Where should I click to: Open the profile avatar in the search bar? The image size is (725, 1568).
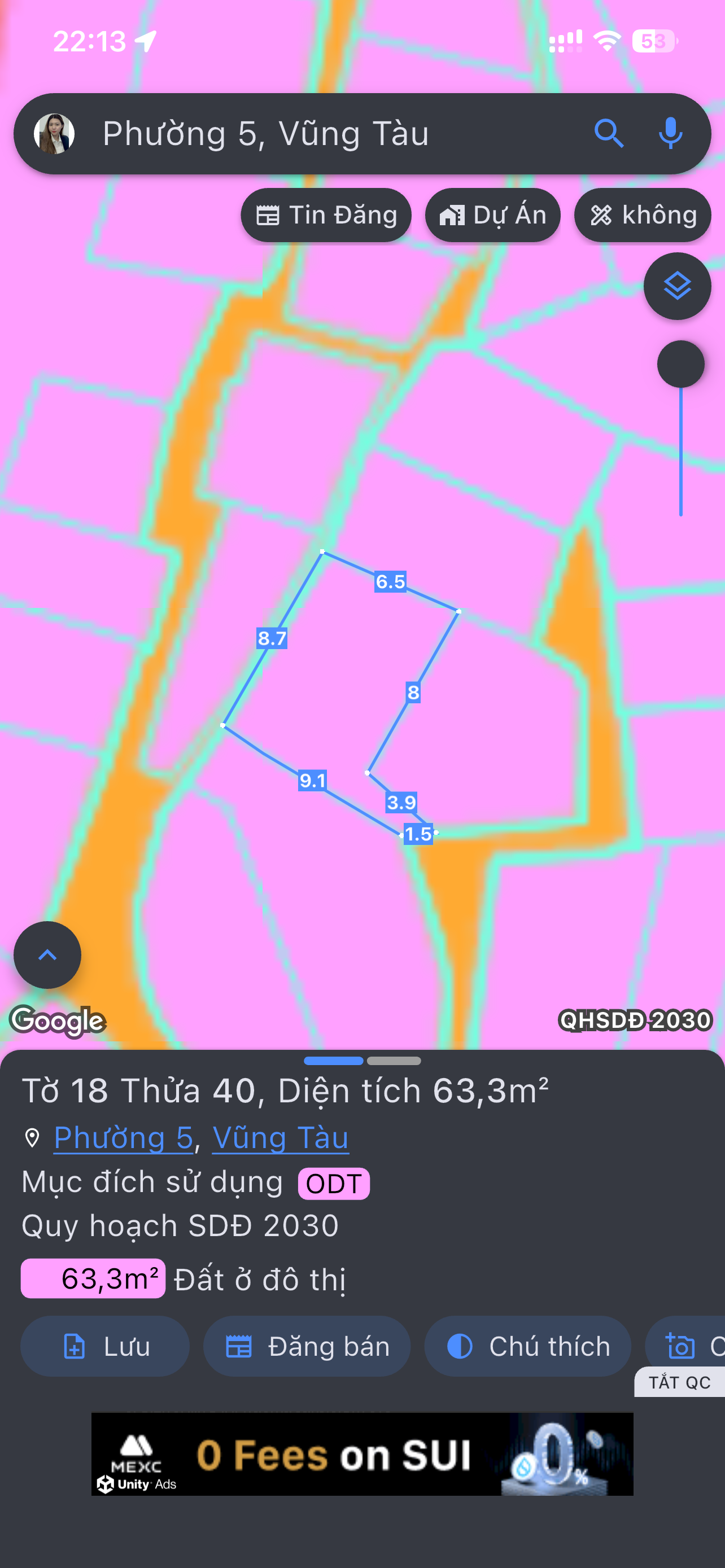tap(54, 133)
